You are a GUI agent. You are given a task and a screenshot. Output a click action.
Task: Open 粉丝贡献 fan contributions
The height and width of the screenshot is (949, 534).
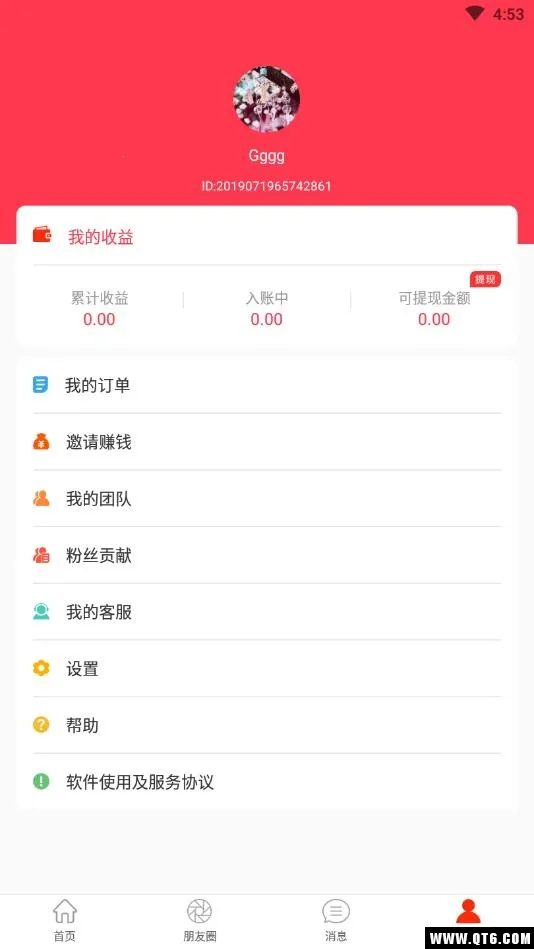(267, 555)
